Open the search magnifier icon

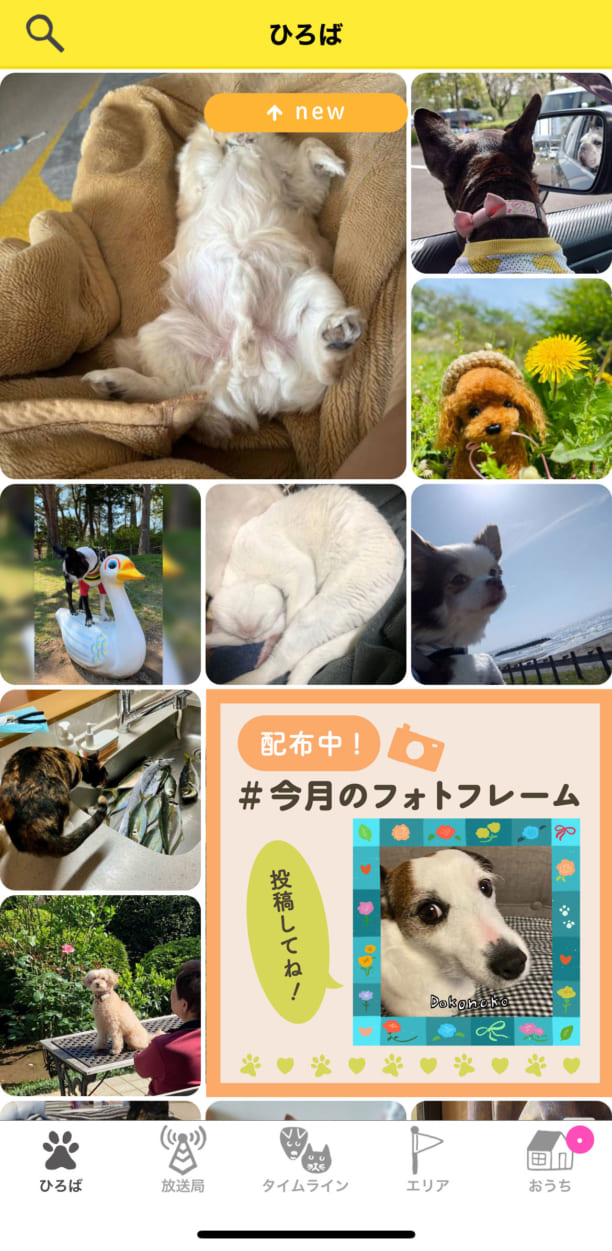click(44, 34)
